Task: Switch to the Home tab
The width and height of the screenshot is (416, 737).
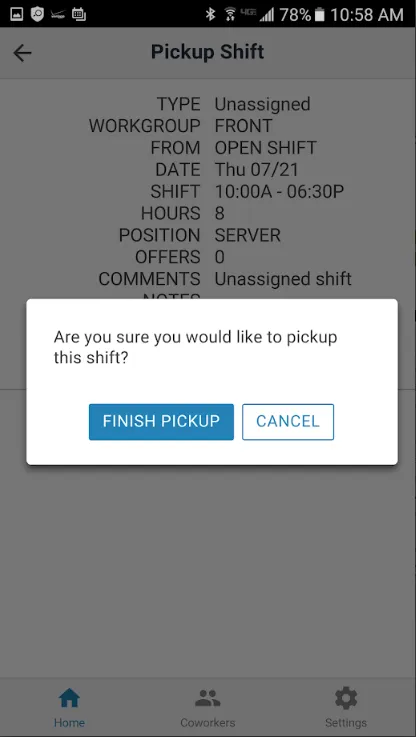Action: coord(69,707)
